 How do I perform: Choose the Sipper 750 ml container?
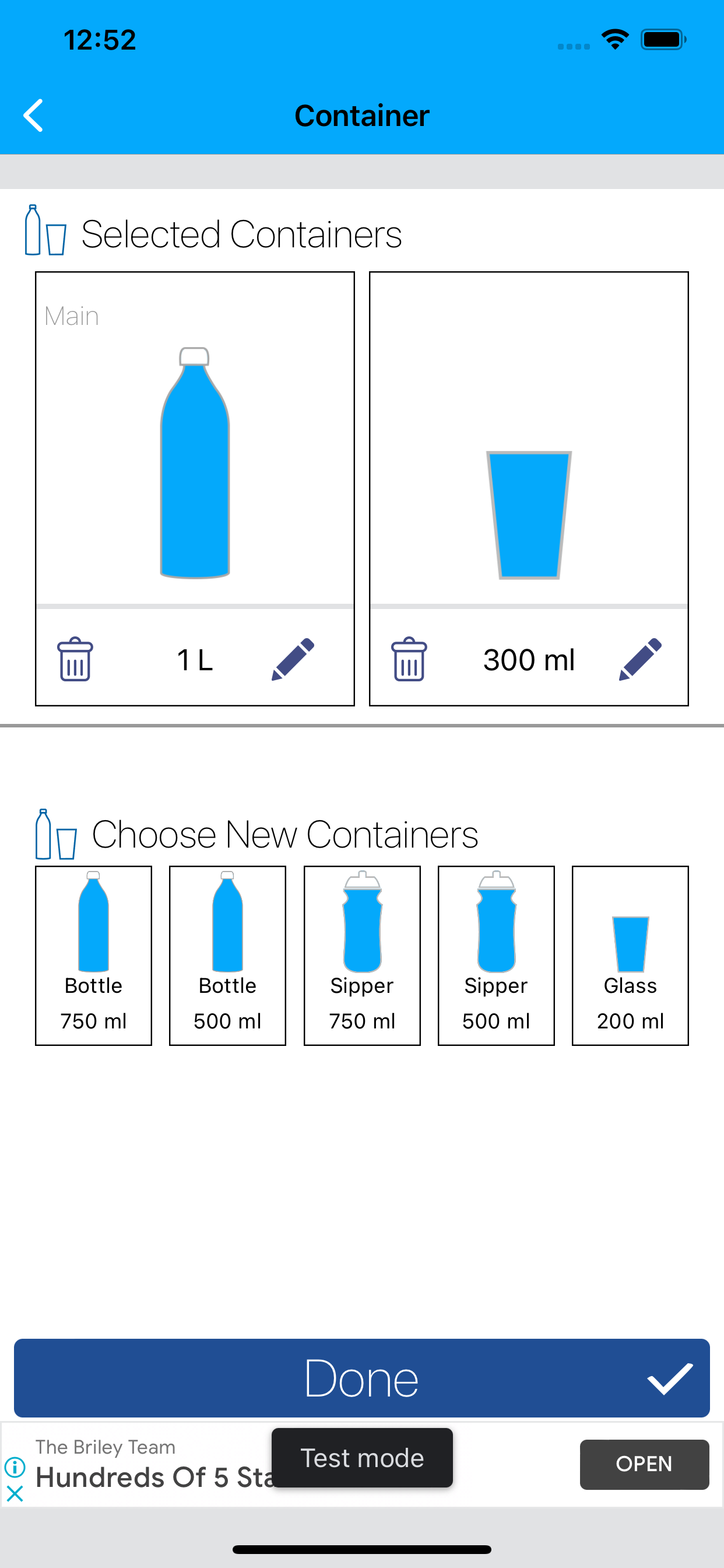(362, 955)
